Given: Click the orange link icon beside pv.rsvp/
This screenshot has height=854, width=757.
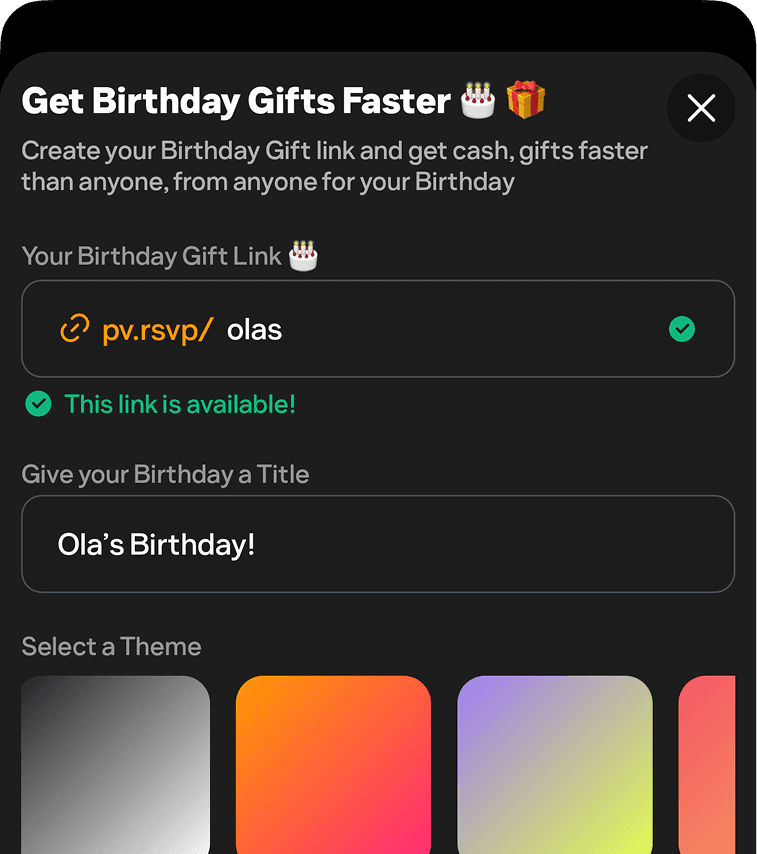Looking at the screenshot, I should 74,329.
